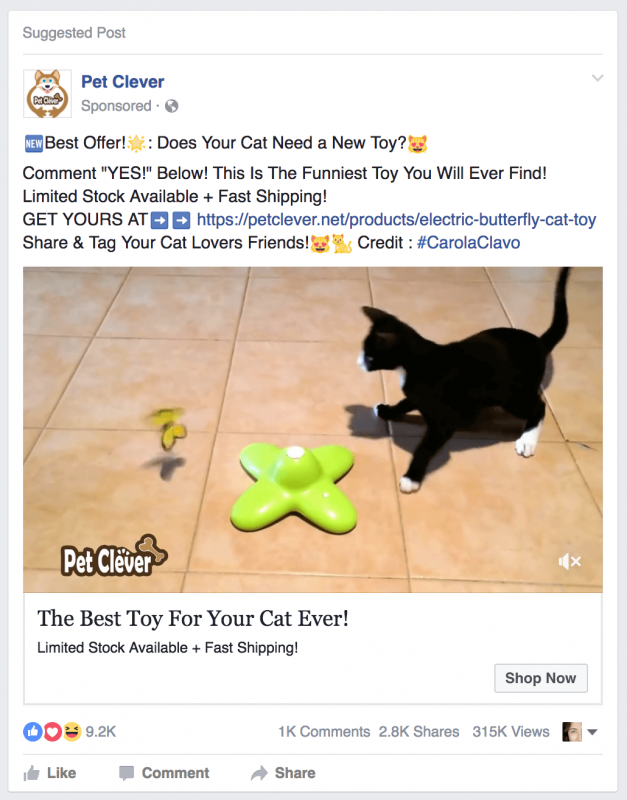Comment on the post
Screen dimensions: 627x800
(x=164, y=773)
